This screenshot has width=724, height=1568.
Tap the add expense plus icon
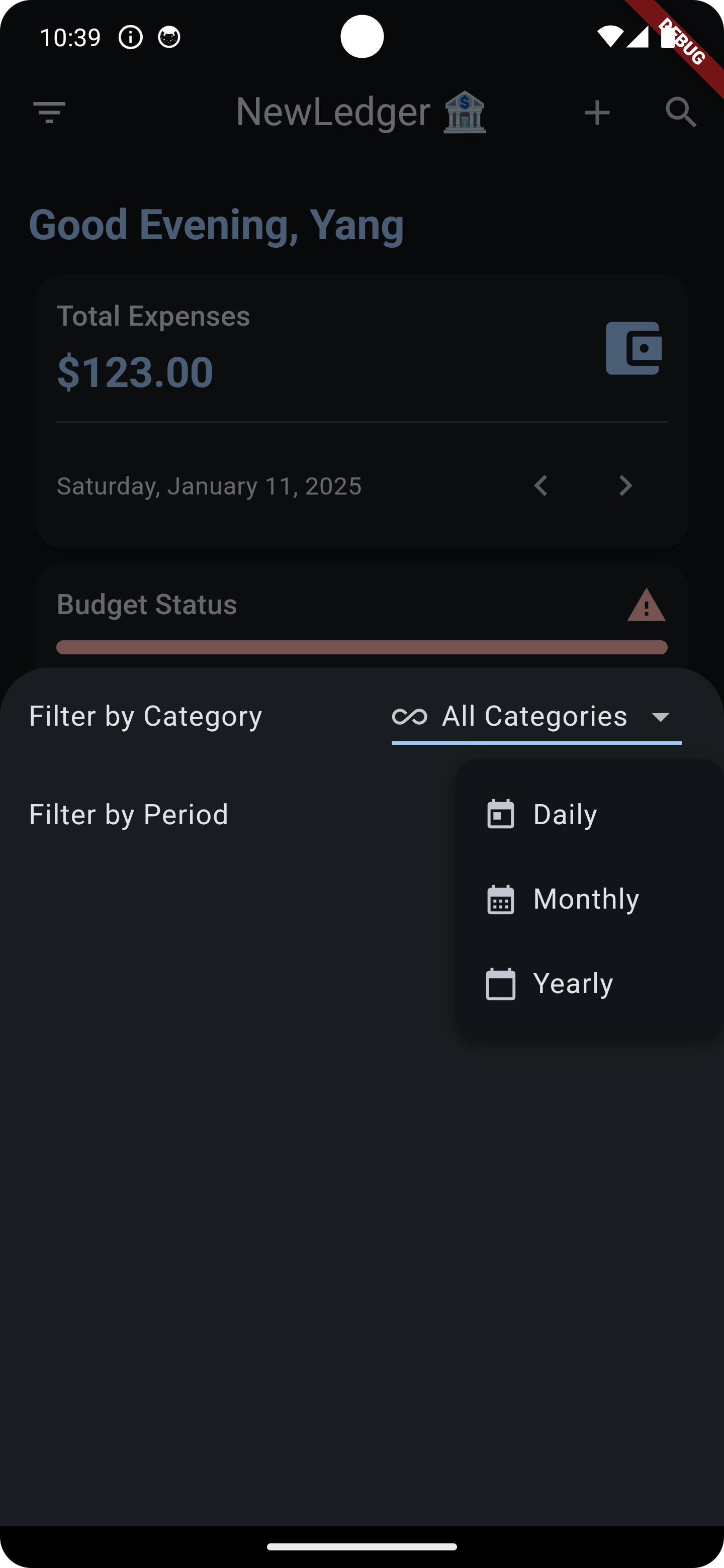click(597, 112)
